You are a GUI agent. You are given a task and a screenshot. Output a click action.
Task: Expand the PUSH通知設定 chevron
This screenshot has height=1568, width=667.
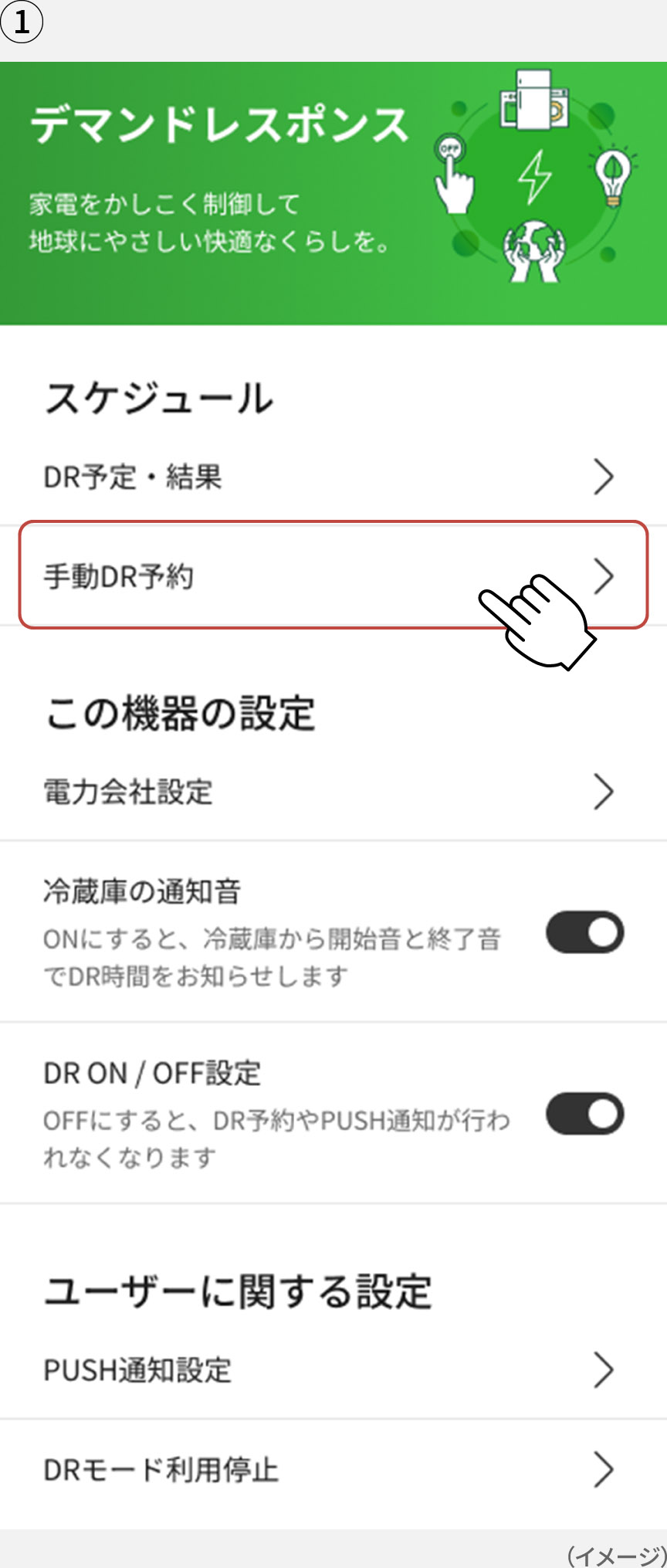click(606, 1369)
